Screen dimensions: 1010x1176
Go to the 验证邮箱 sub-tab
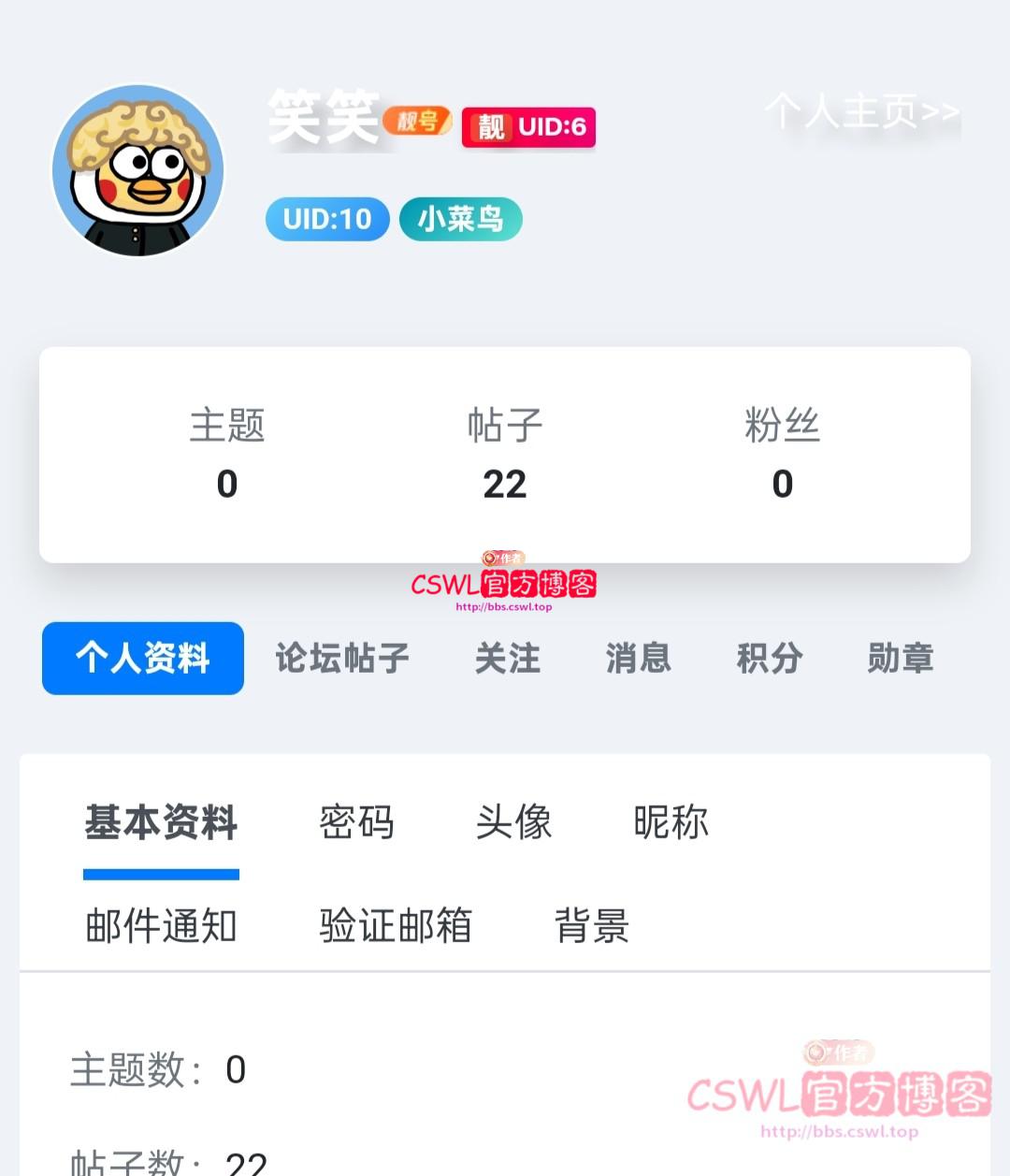pyautogui.click(x=396, y=926)
